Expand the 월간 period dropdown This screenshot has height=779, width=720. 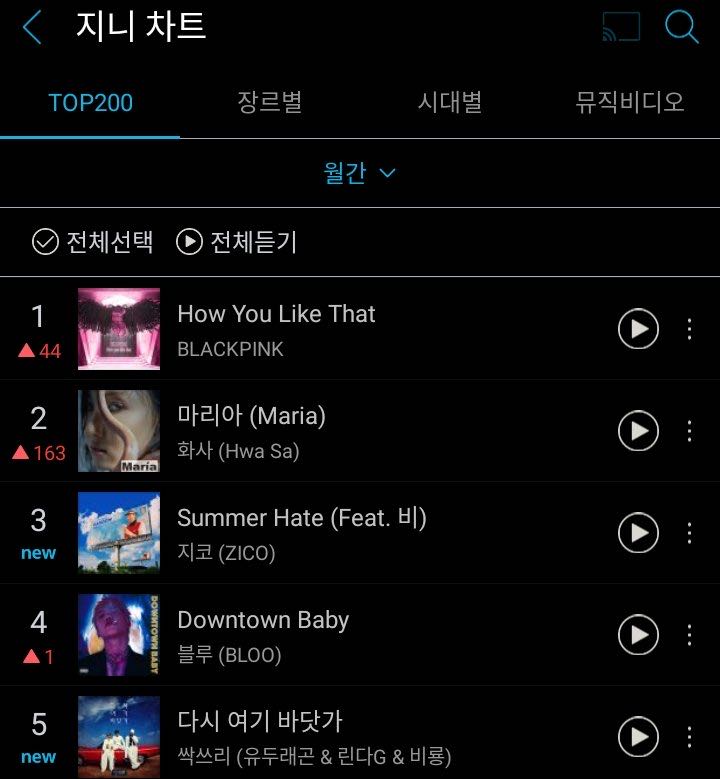[360, 173]
